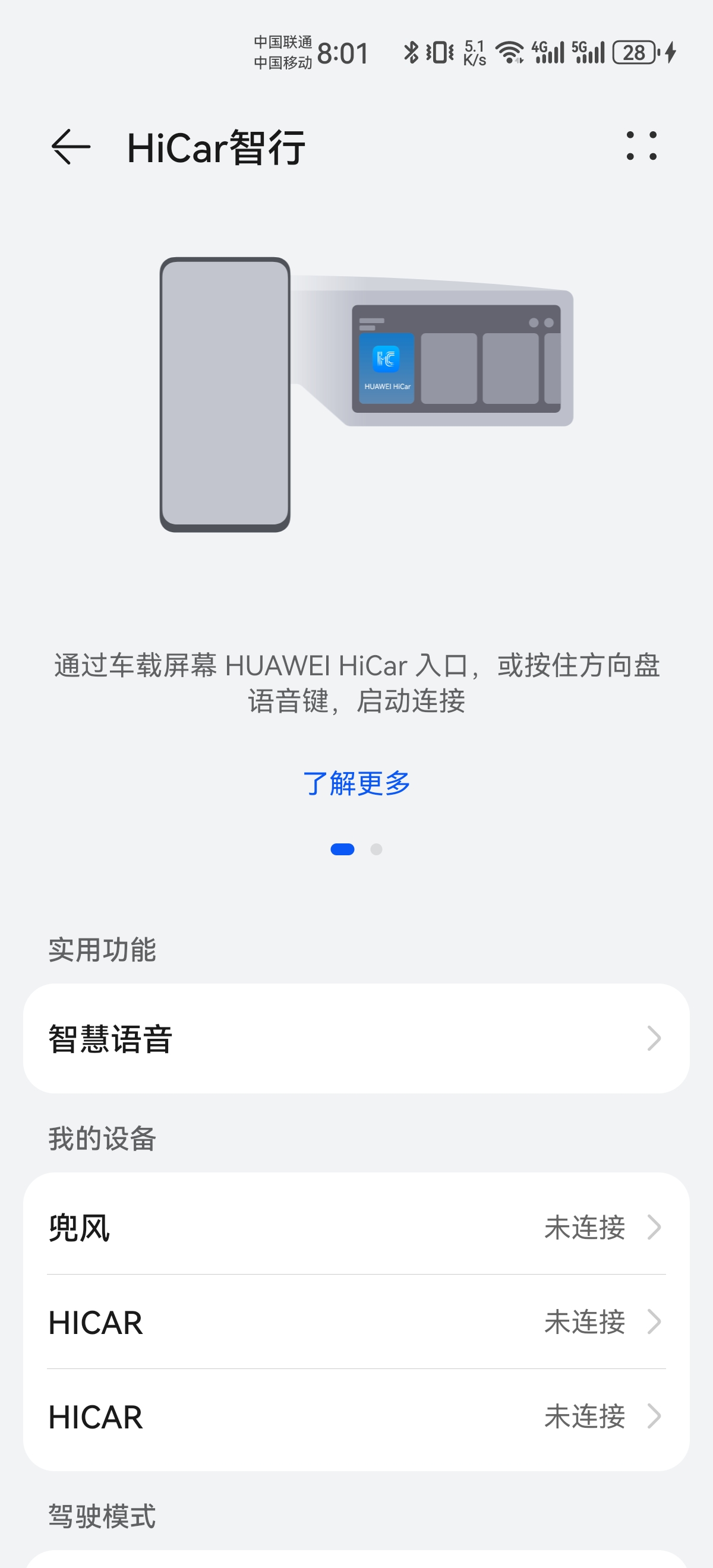713x1568 pixels.
Task: Select the second page indicator dot
Action: point(376,849)
